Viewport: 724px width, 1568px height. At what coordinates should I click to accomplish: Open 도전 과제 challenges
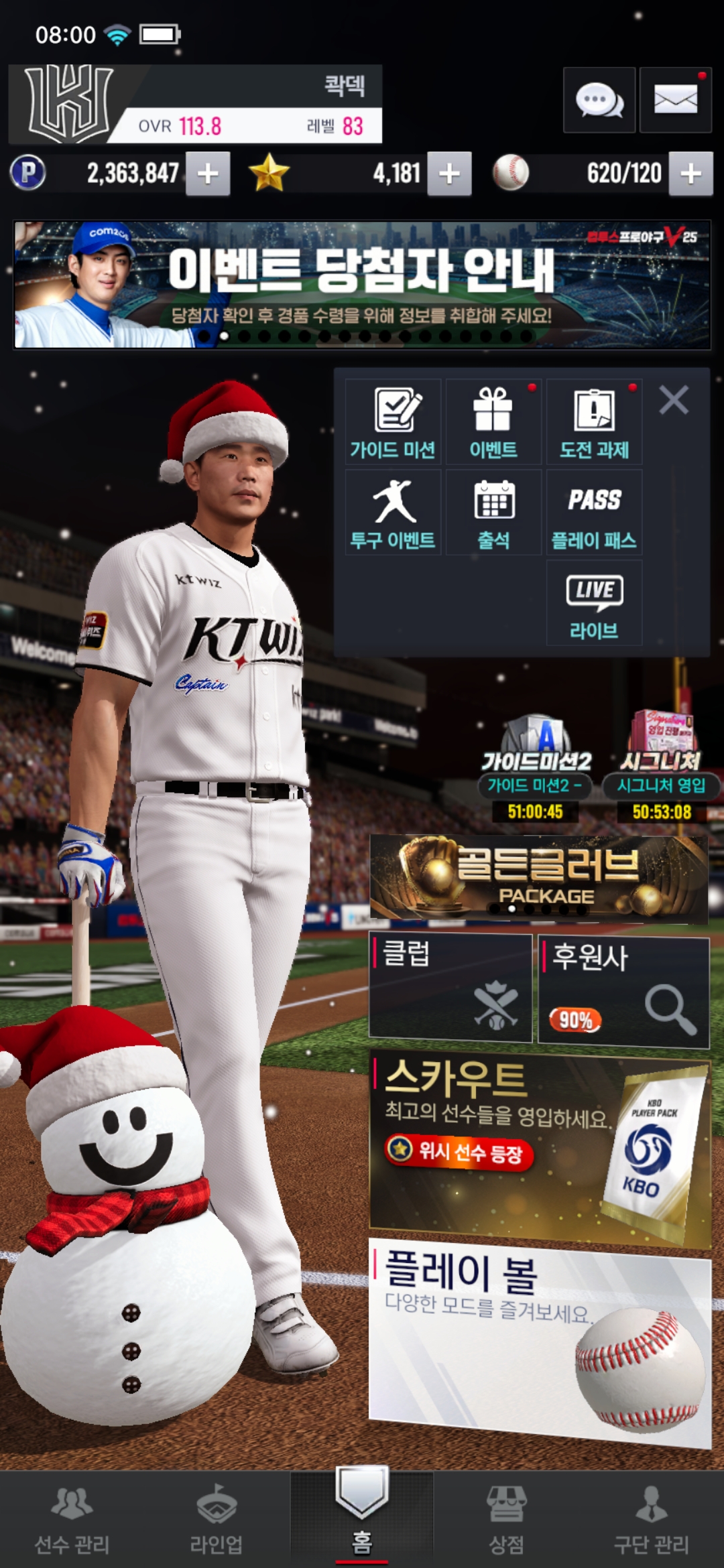(594, 422)
